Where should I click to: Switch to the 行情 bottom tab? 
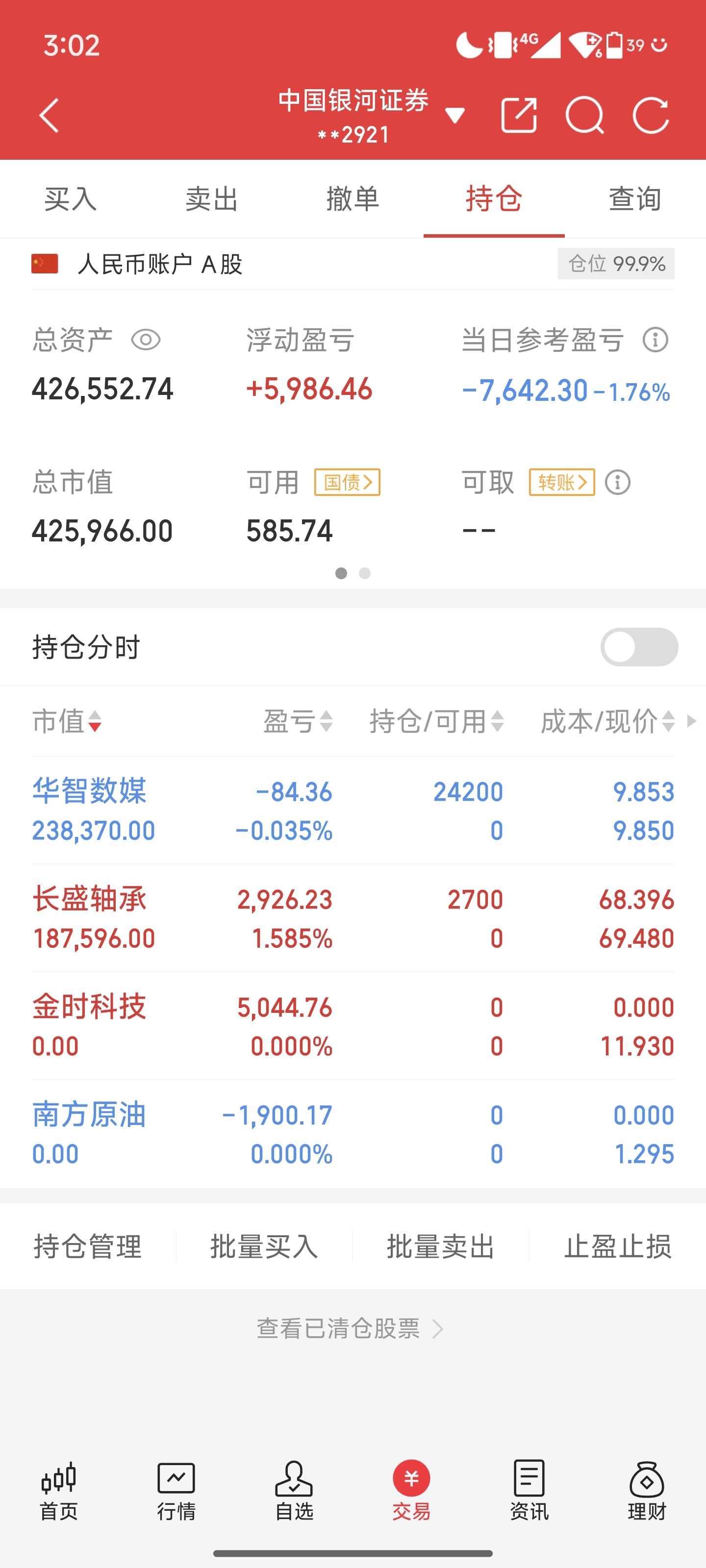coord(176,1491)
